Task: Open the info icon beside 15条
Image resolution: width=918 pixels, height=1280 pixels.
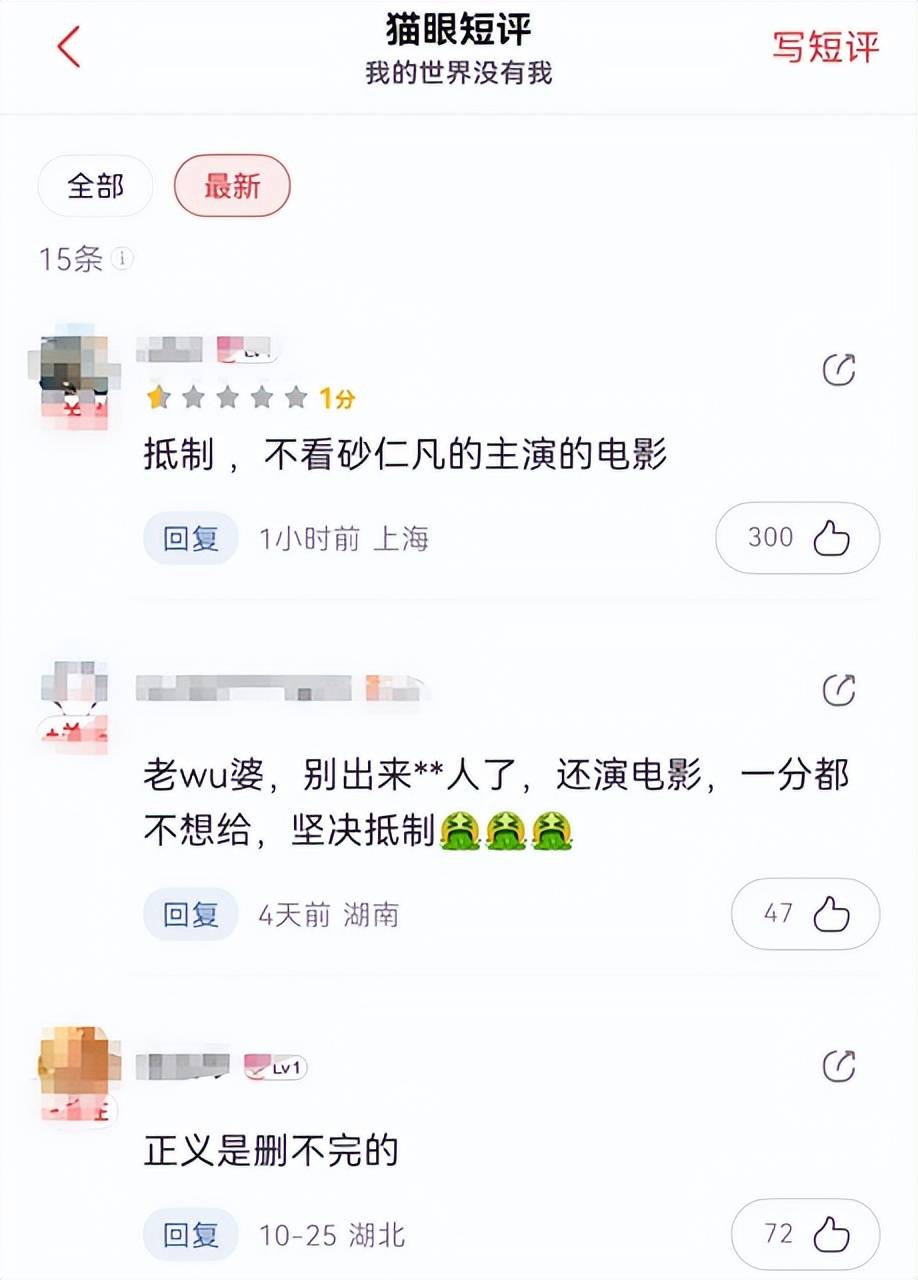Action: (x=122, y=260)
